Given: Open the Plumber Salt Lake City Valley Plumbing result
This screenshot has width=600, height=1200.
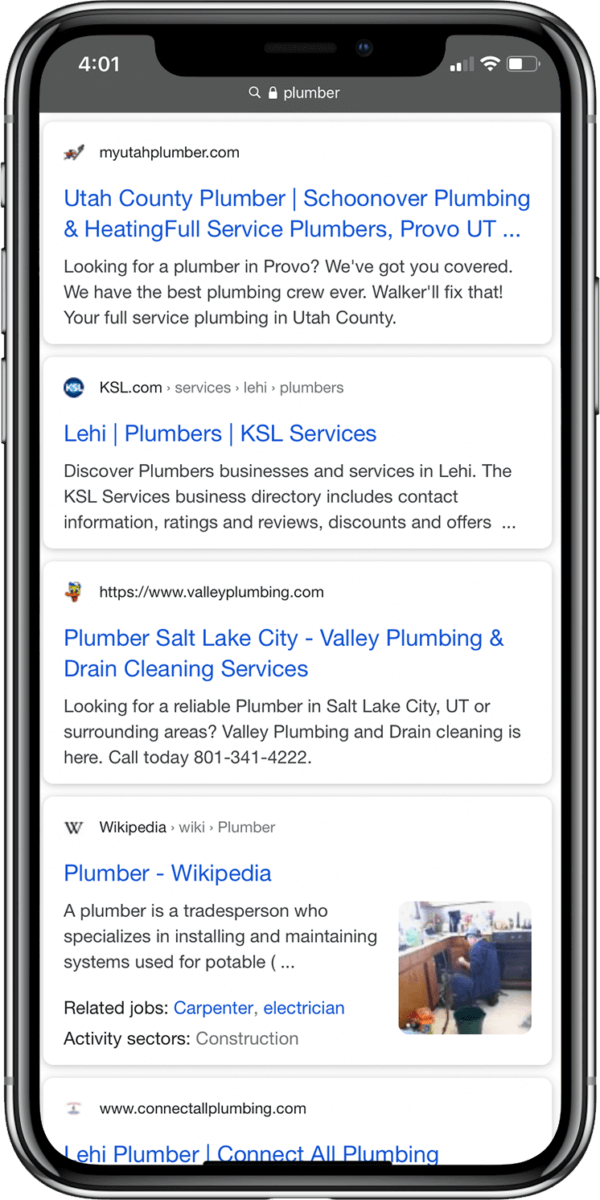Looking at the screenshot, I should click(284, 653).
